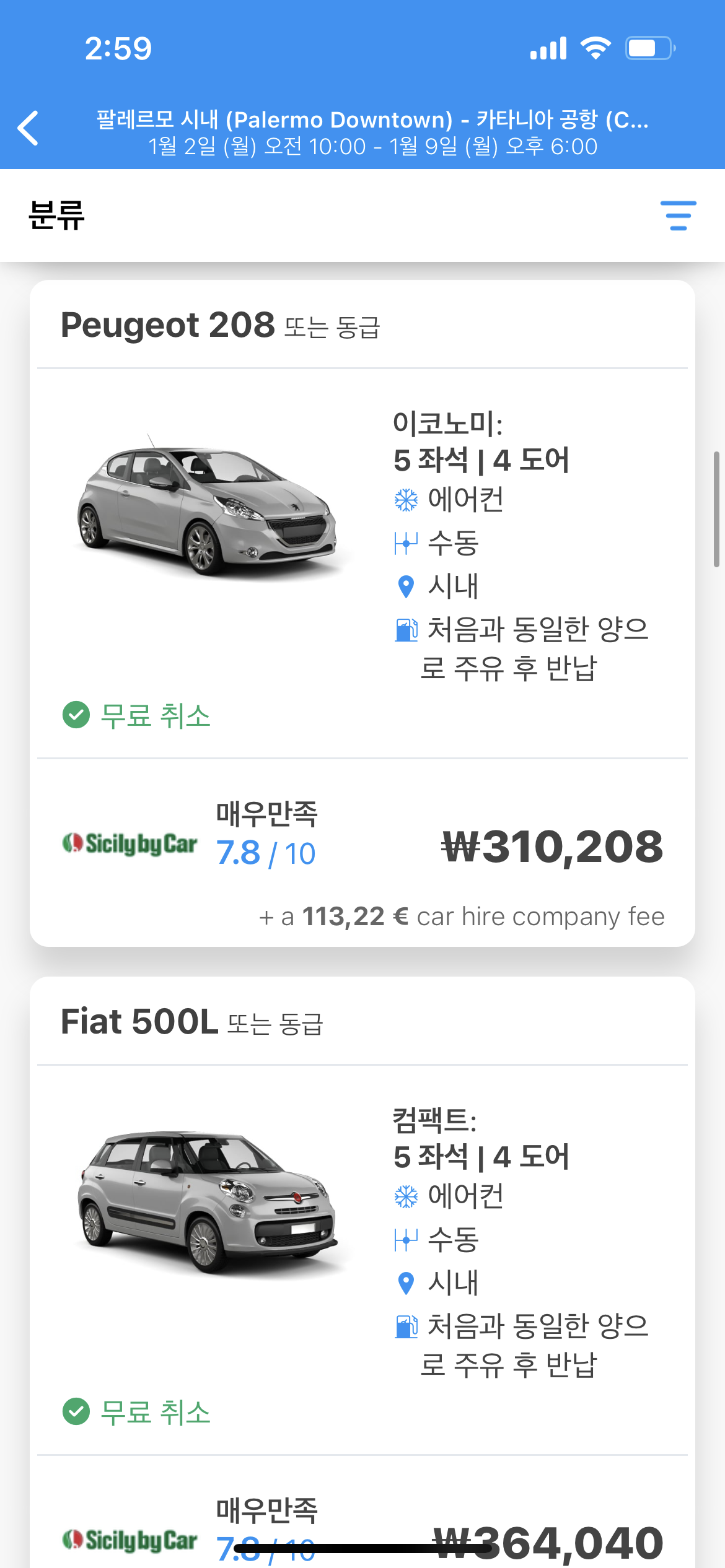Click the snowflake icon on the Fiat 500L card
The width and height of the screenshot is (725, 1568).
click(x=406, y=1197)
